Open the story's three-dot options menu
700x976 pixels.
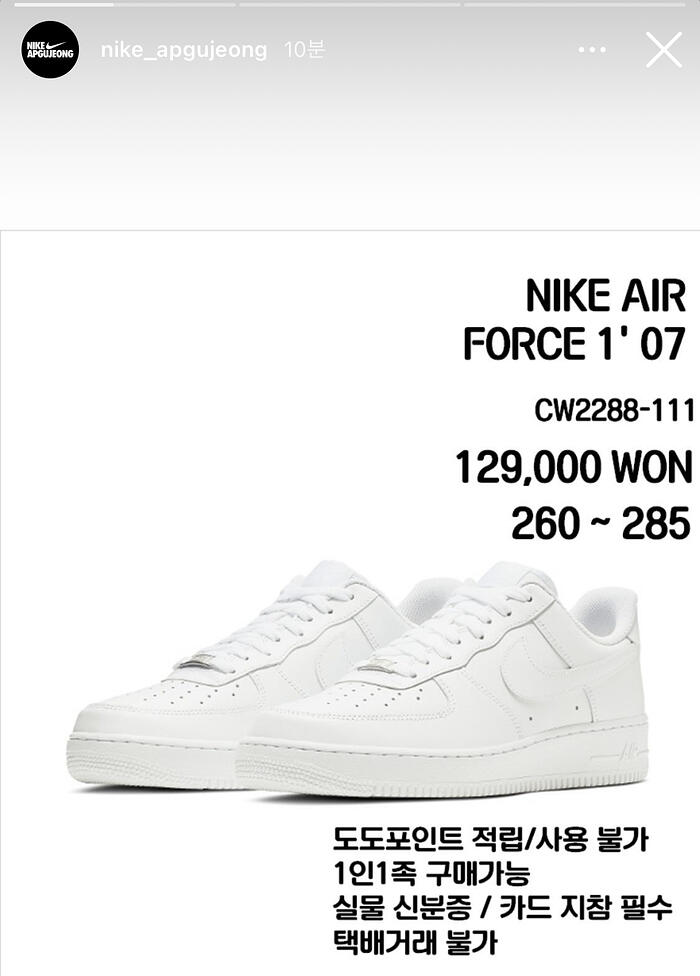tap(592, 50)
